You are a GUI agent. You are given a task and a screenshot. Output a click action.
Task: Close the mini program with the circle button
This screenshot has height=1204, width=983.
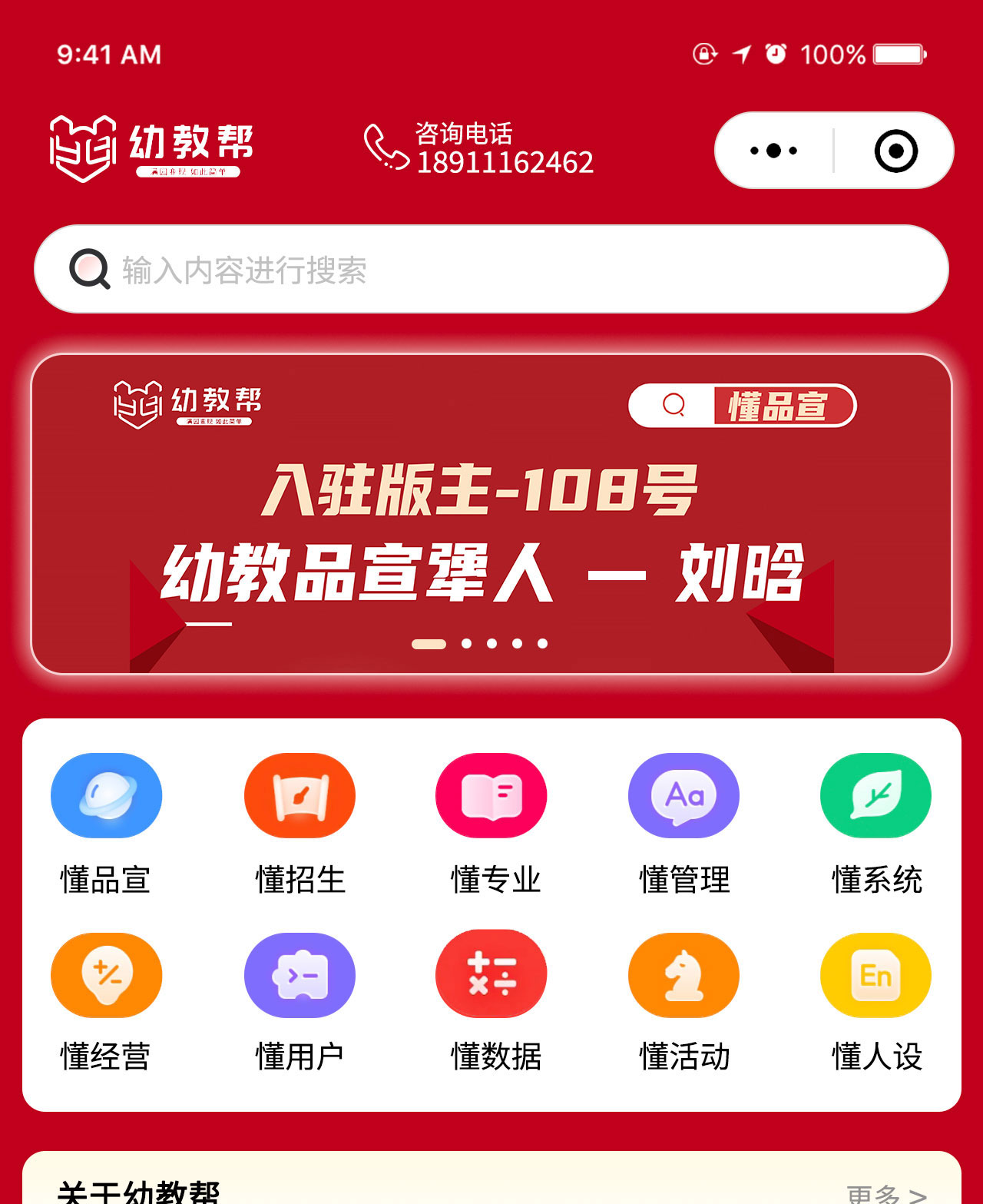point(895,151)
